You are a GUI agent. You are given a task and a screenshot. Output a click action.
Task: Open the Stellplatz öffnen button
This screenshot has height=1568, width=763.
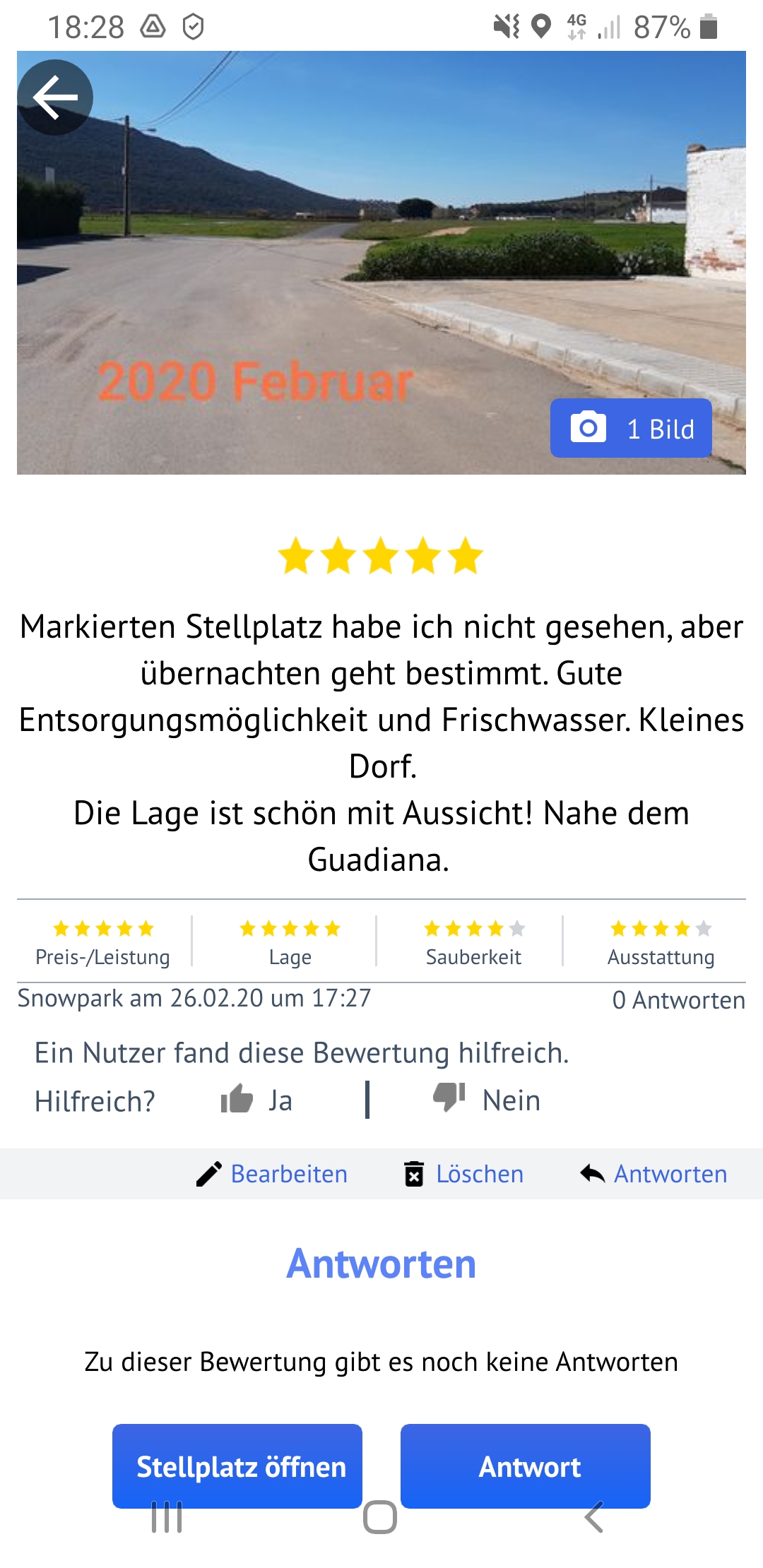(x=237, y=1466)
